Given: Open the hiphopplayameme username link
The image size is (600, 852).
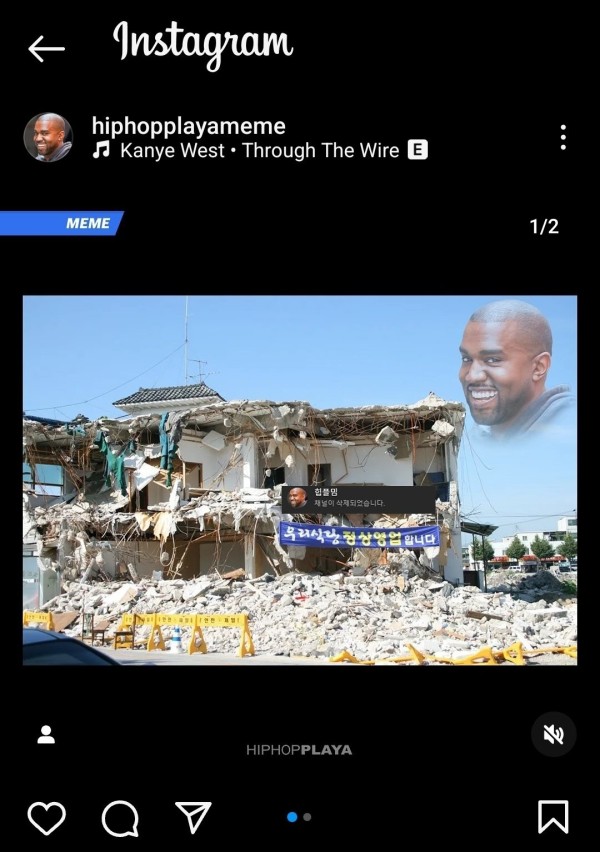Looking at the screenshot, I should [x=188, y=126].
